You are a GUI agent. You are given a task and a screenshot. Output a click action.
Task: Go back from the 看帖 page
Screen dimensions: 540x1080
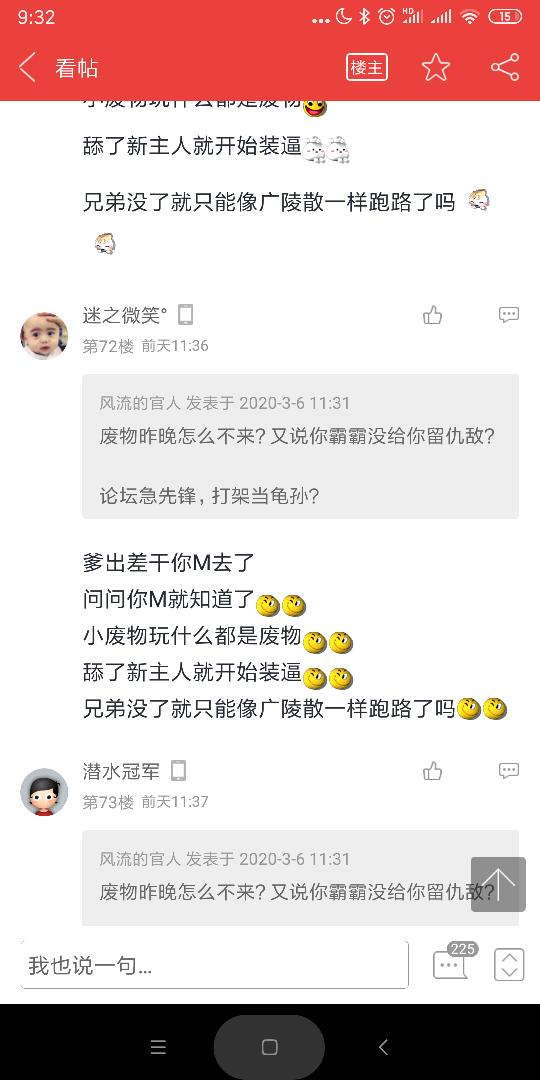pos(28,68)
